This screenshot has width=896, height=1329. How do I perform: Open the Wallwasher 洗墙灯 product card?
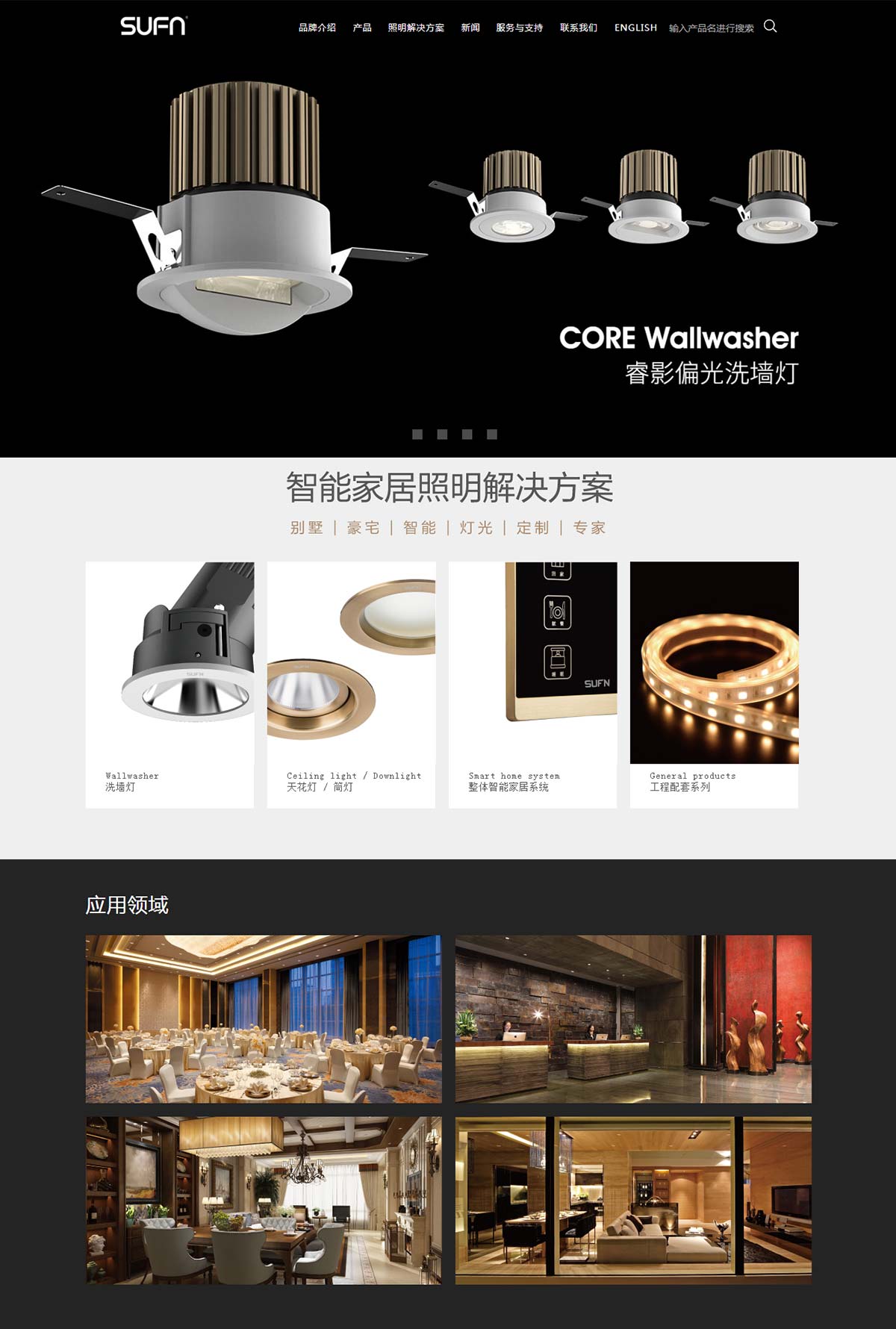(169, 684)
